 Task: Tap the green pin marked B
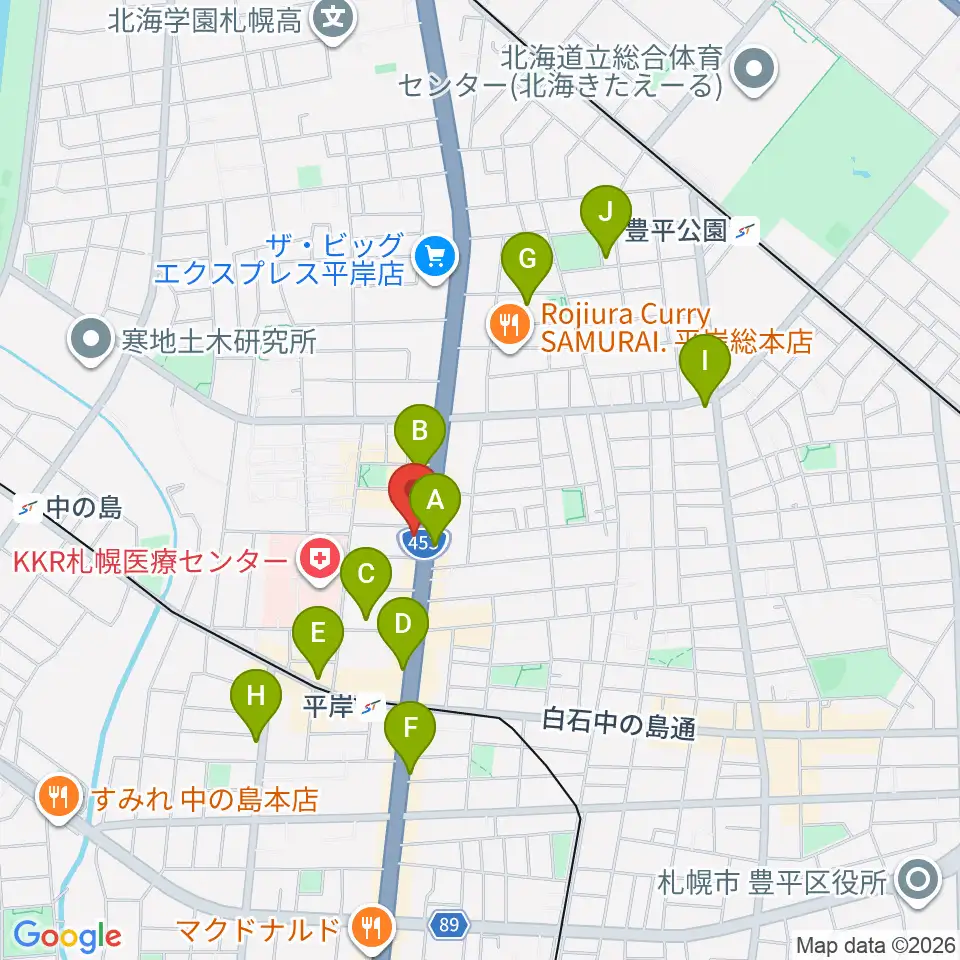[419, 436]
